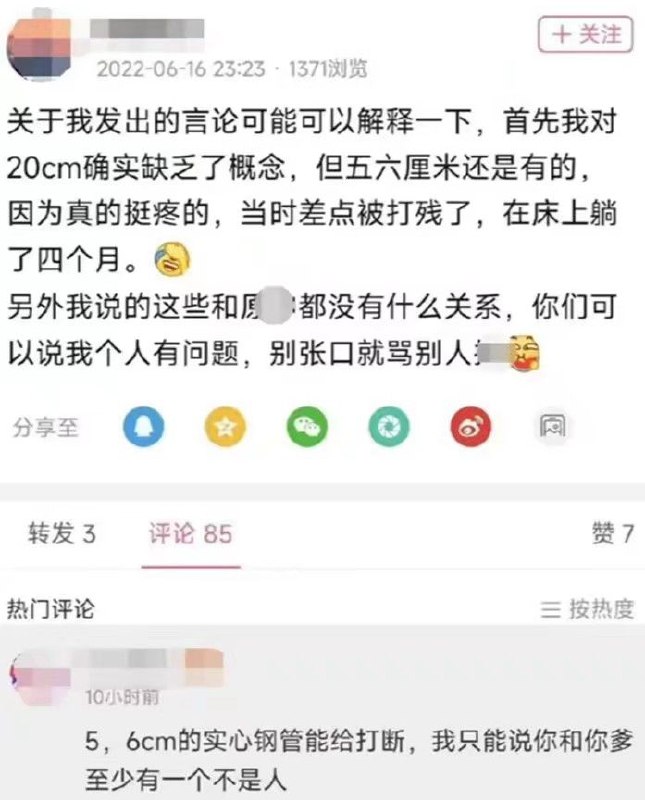The width and height of the screenshot is (645, 800).
Task: Share the post to WeChat
Action: [306, 427]
